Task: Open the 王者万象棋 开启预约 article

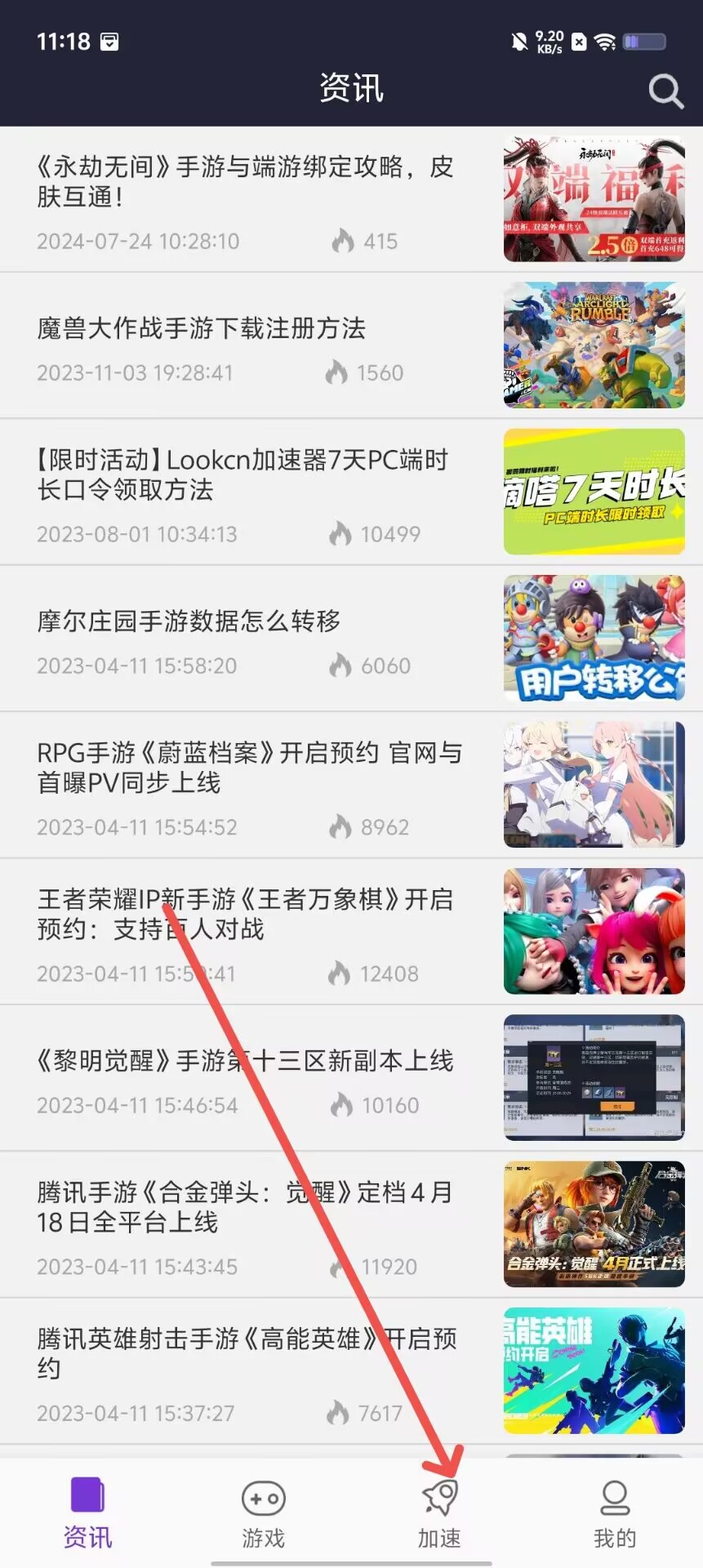Action: (351, 931)
